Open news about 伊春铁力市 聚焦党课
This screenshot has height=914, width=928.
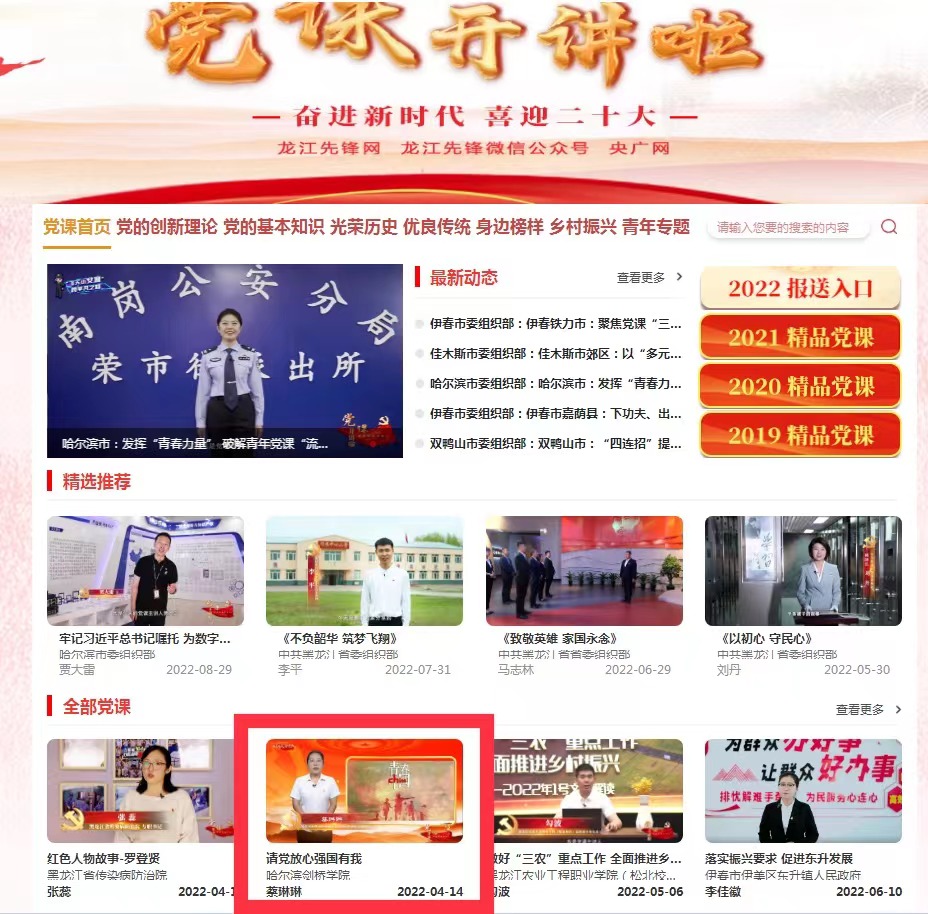point(555,323)
